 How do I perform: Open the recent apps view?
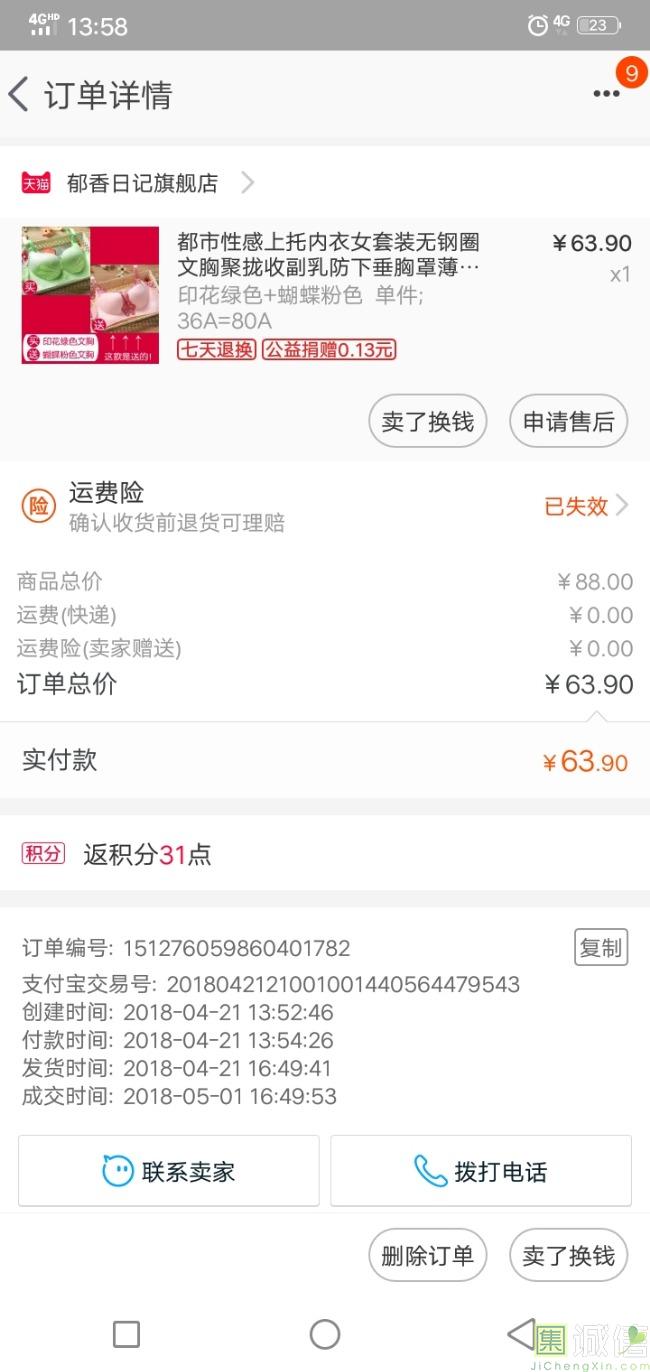pos(126,1334)
